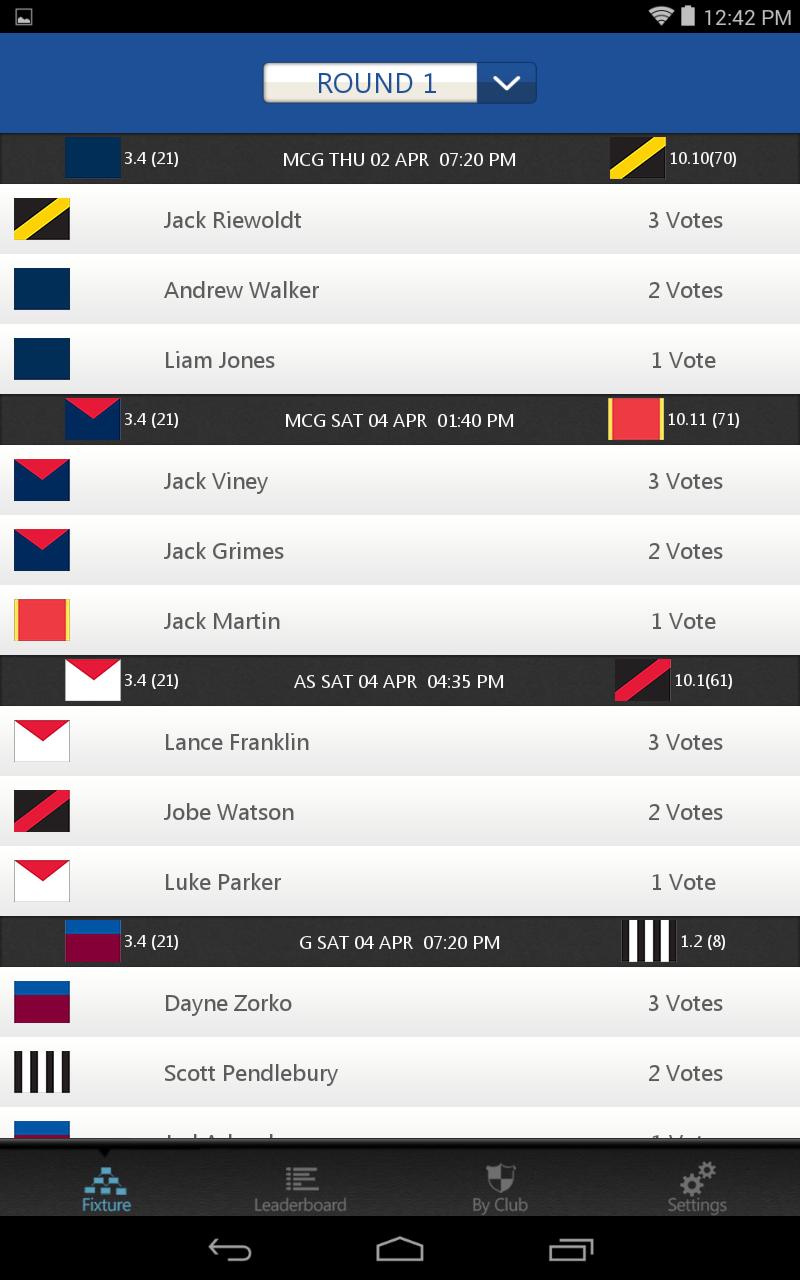This screenshot has width=800, height=1280.
Task: Open the Jack Martin row
Action: tap(400, 621)
